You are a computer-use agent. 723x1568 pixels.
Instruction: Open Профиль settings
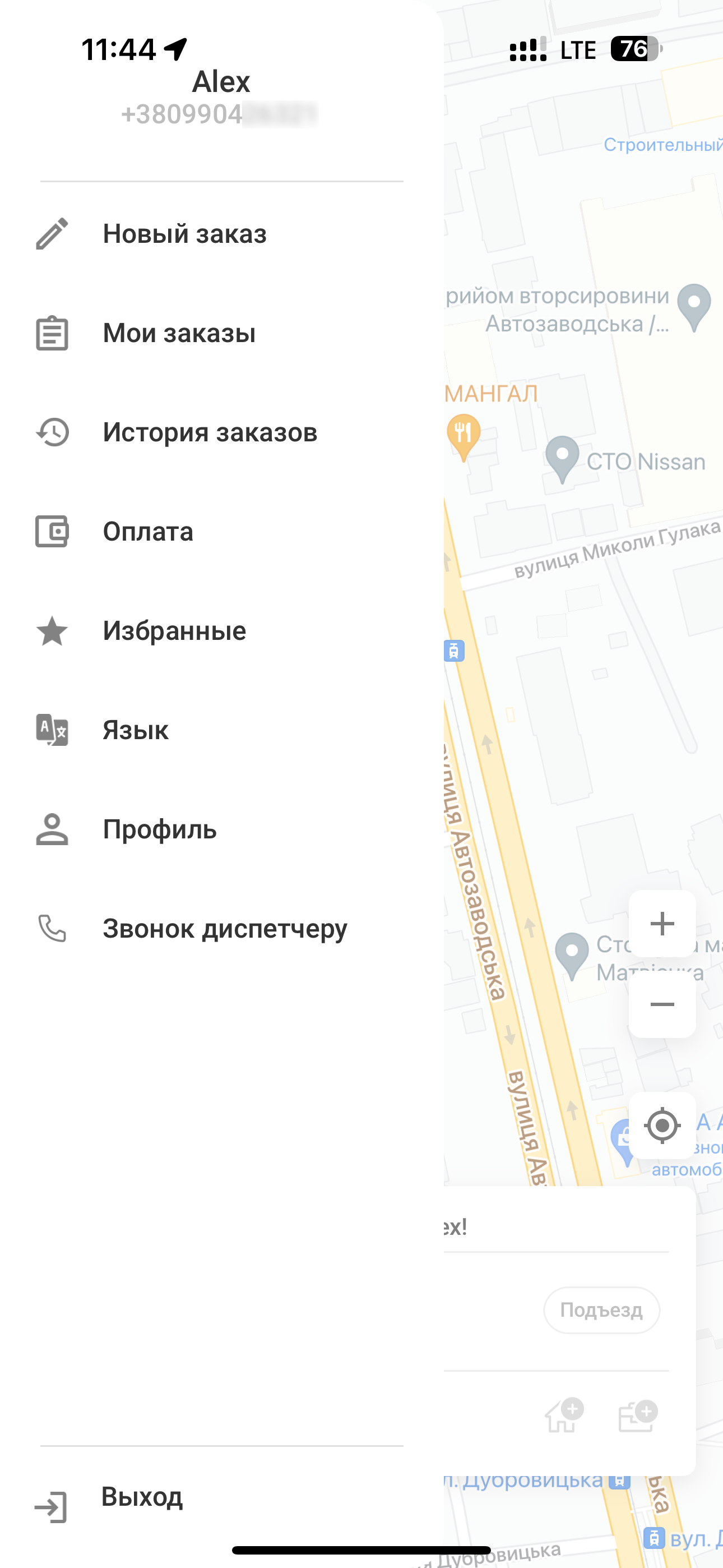click(x=159, y=829)
